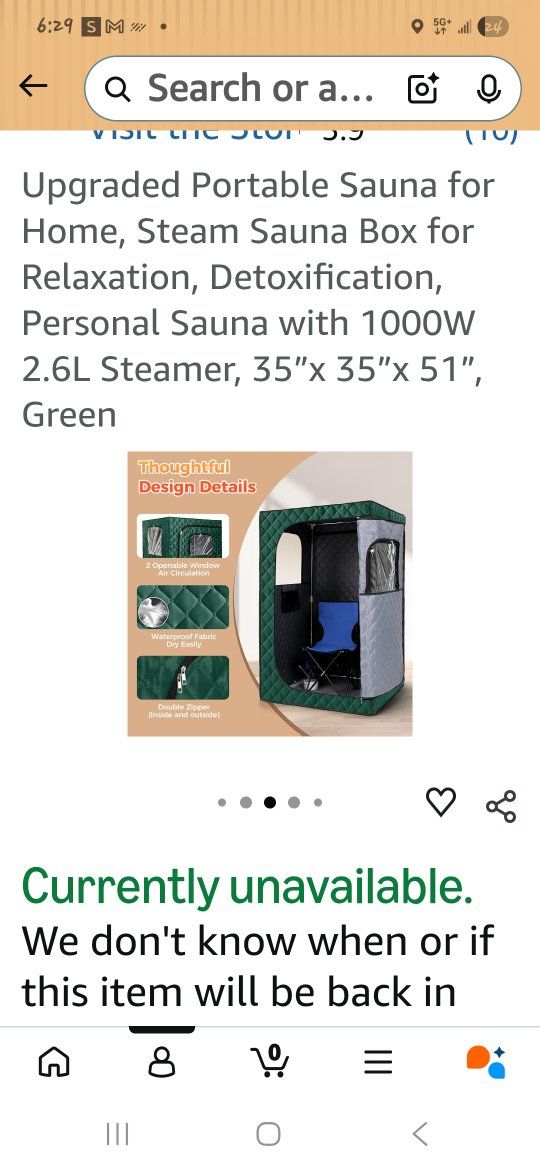Open the account profile tab
This screenshot has height=1170, width=540.
click(162, 1062)
